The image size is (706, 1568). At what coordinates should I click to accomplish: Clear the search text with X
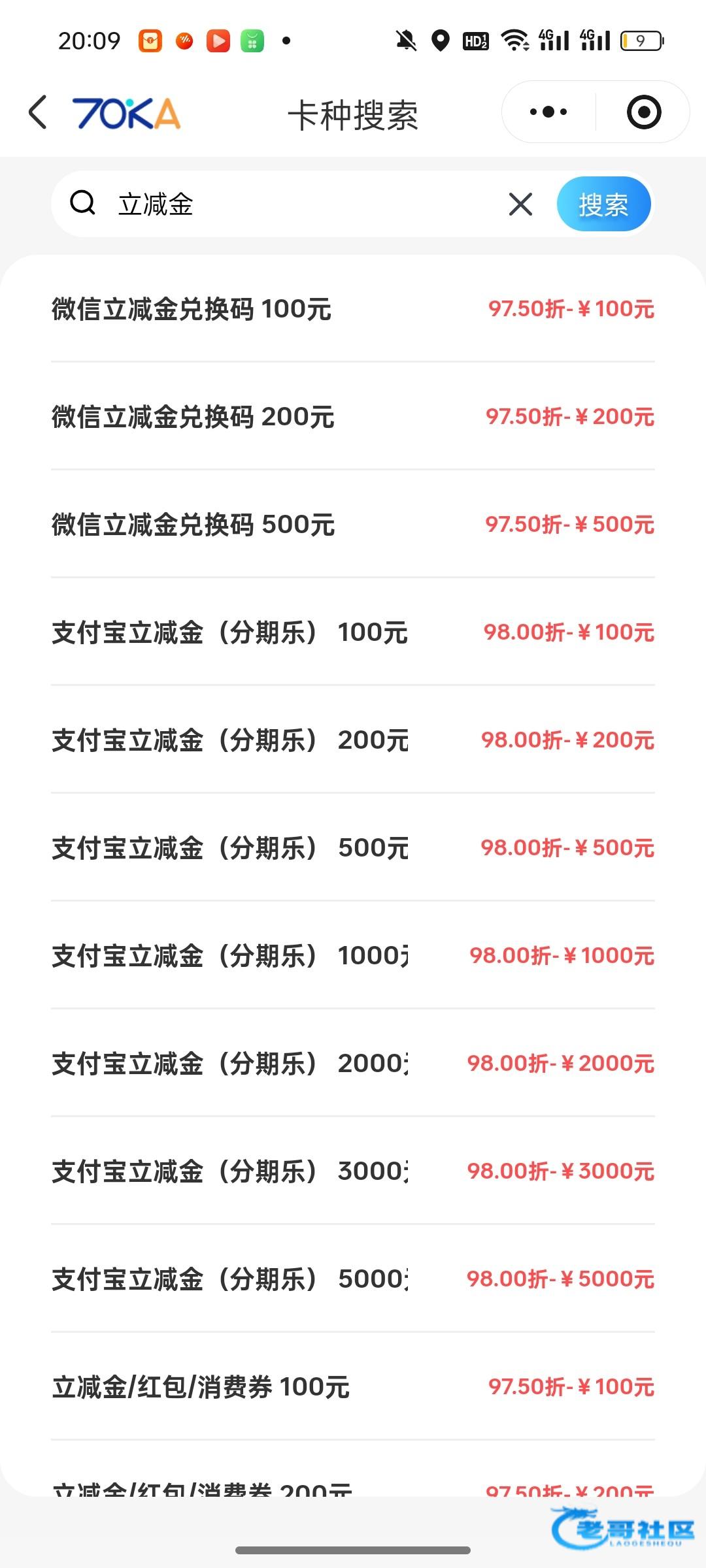pyautogui.click(x=520, y=204)
